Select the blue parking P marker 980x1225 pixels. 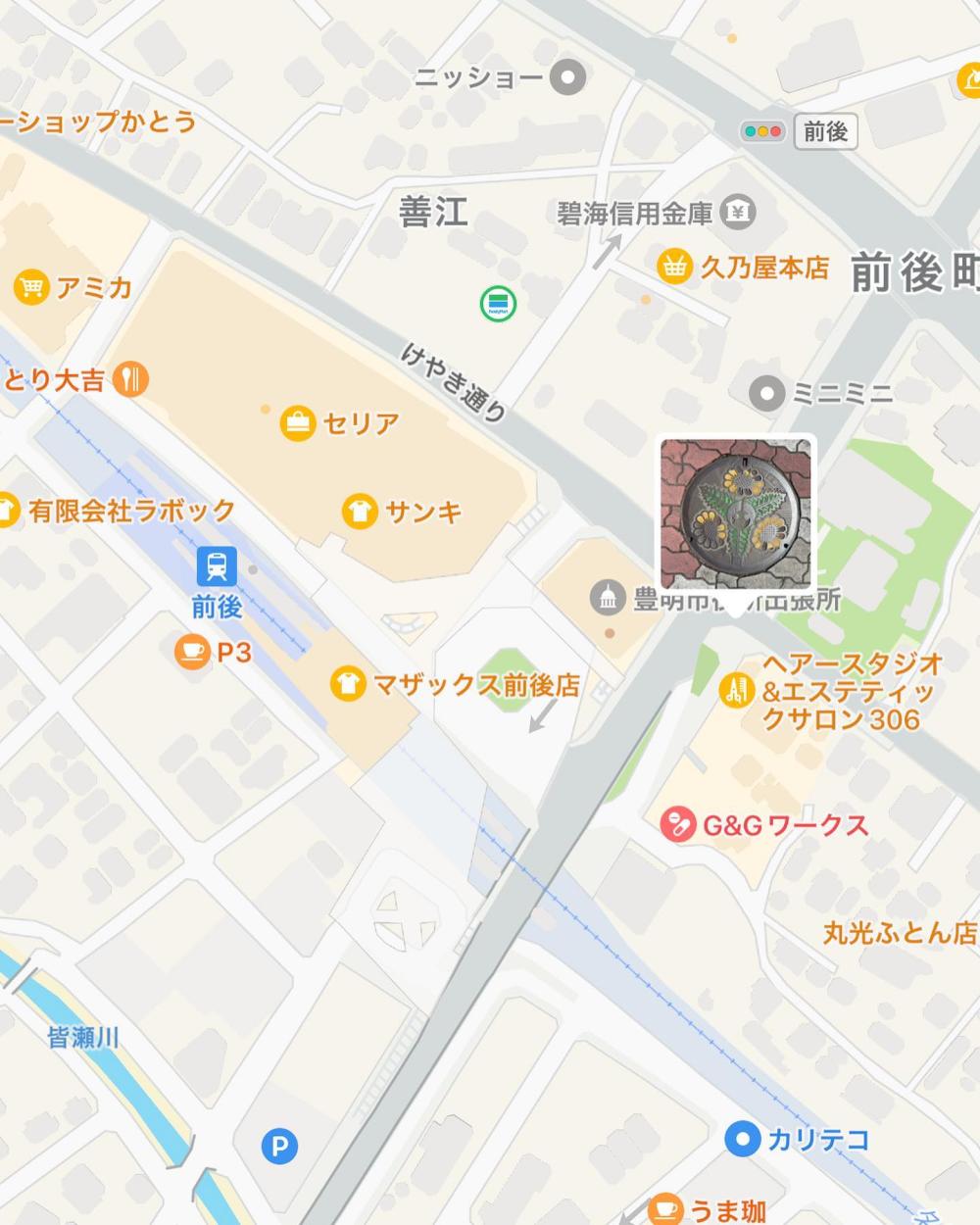tap(279, 1145)
